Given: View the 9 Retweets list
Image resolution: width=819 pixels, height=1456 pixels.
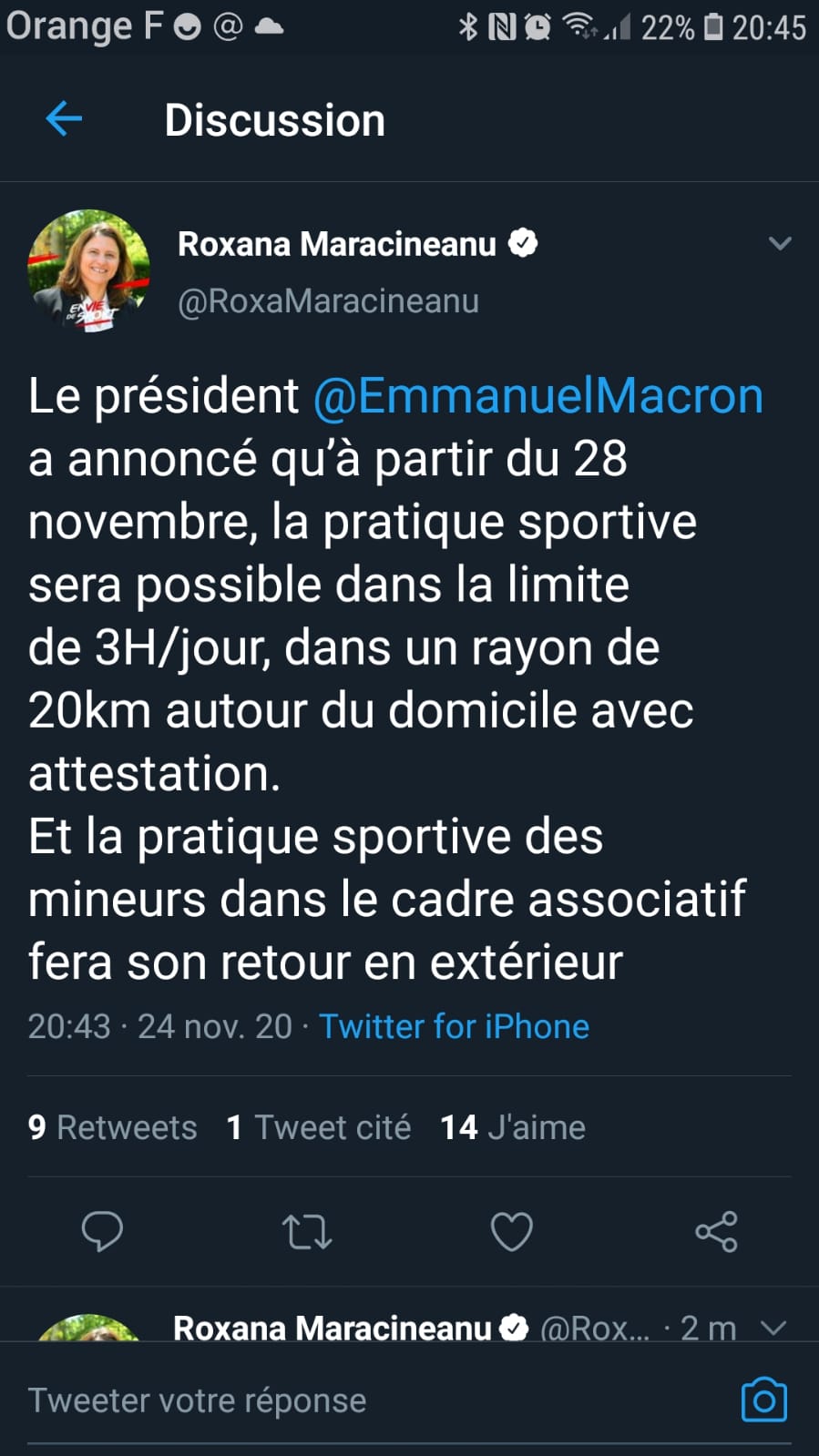Looking at the screenshot, I should [112, 1127].
